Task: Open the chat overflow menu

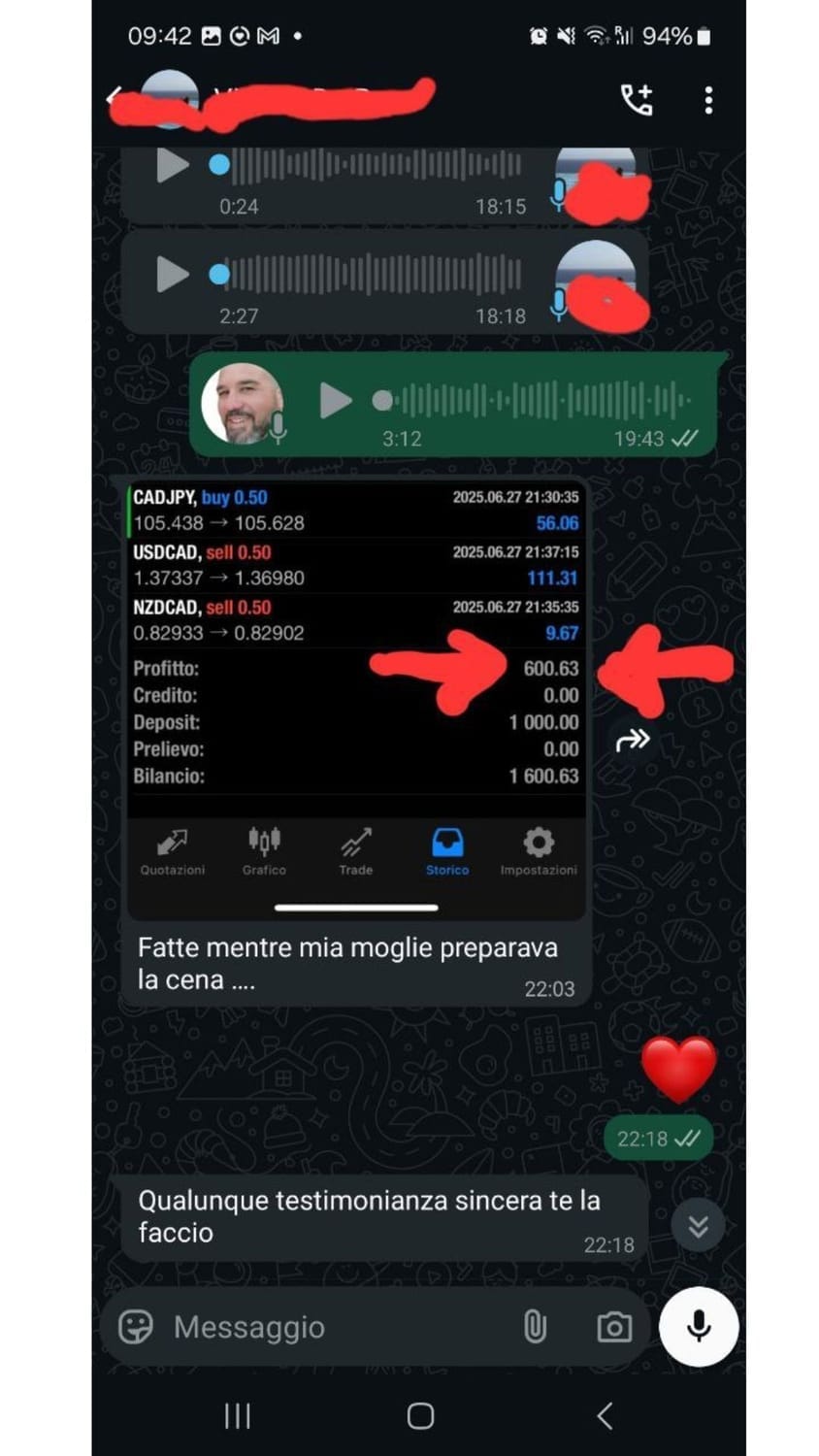Action: 708,100
